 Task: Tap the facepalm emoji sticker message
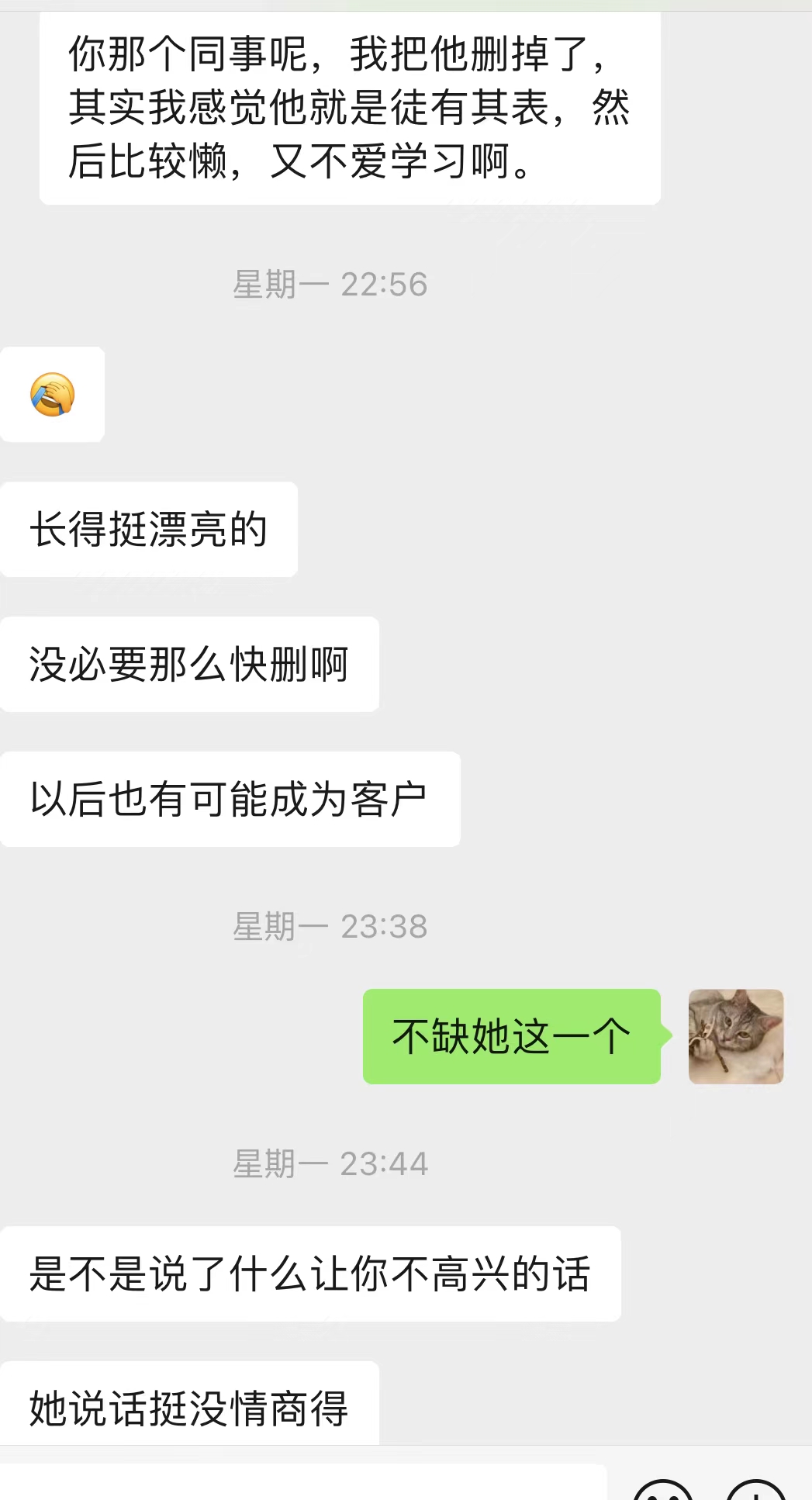[x=52, y=394]
